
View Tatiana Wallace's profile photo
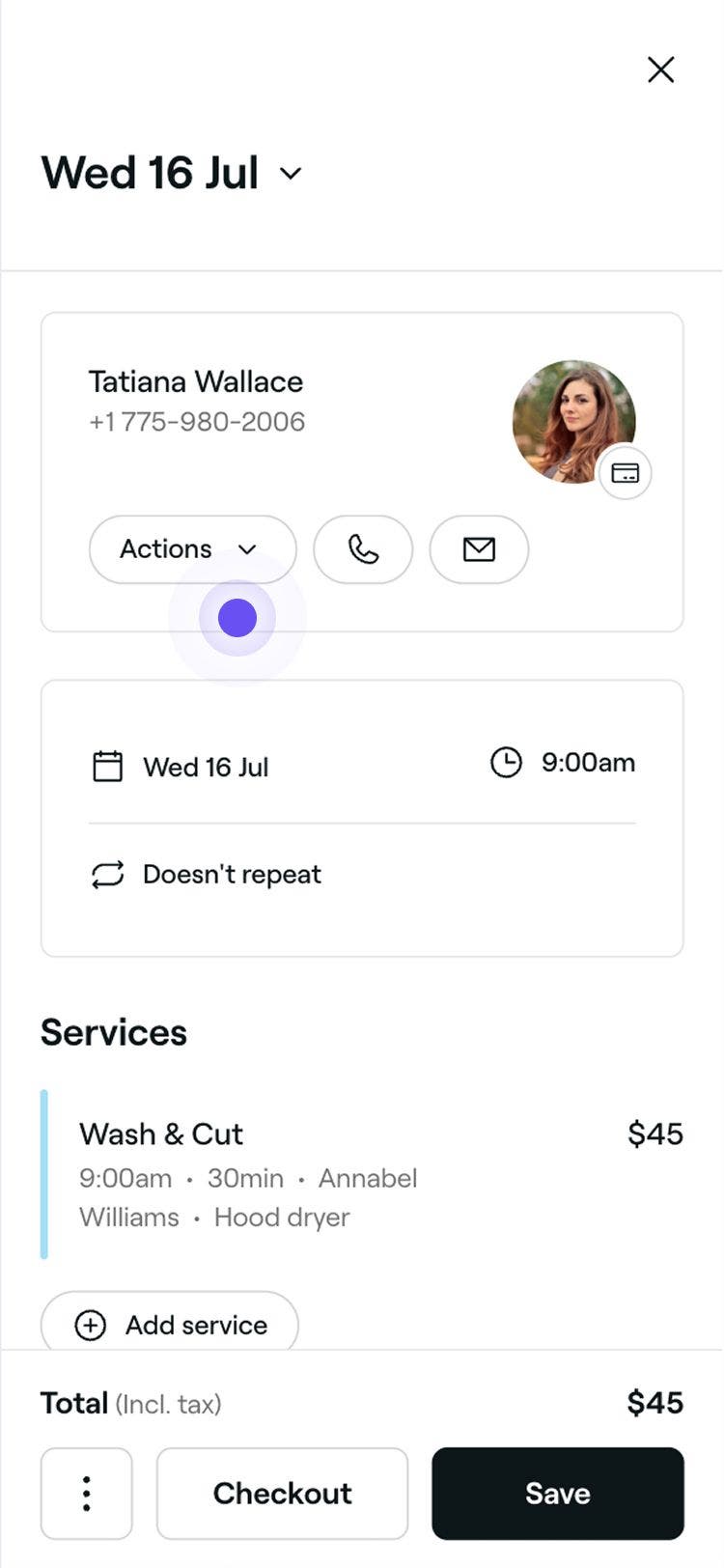[x=573, y=422]
